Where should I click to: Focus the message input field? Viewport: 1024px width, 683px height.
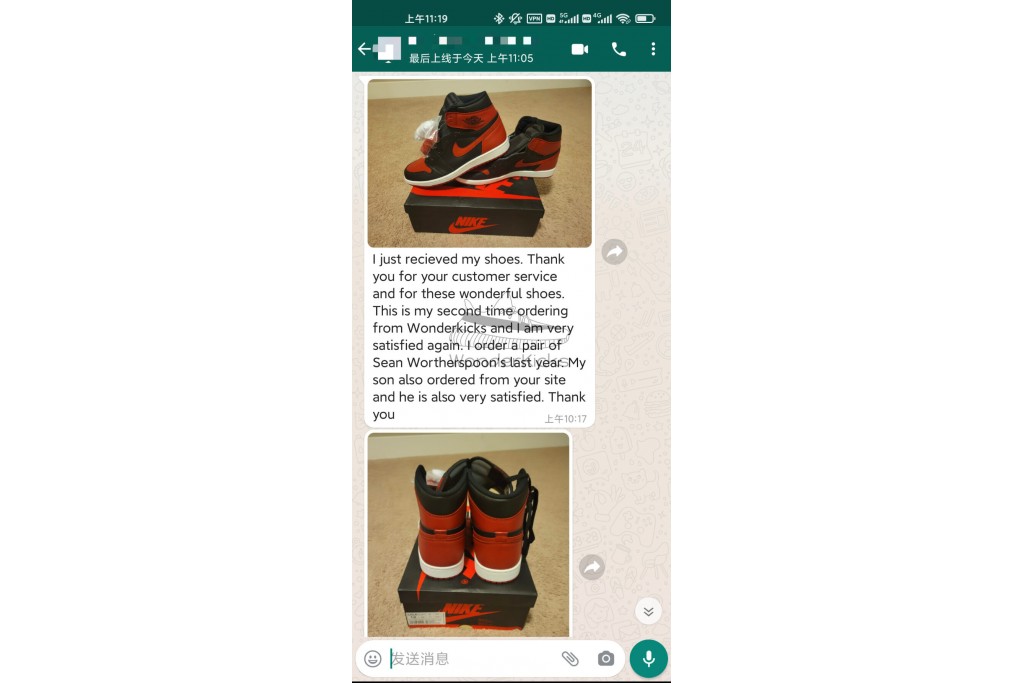(x=470, y=658)
